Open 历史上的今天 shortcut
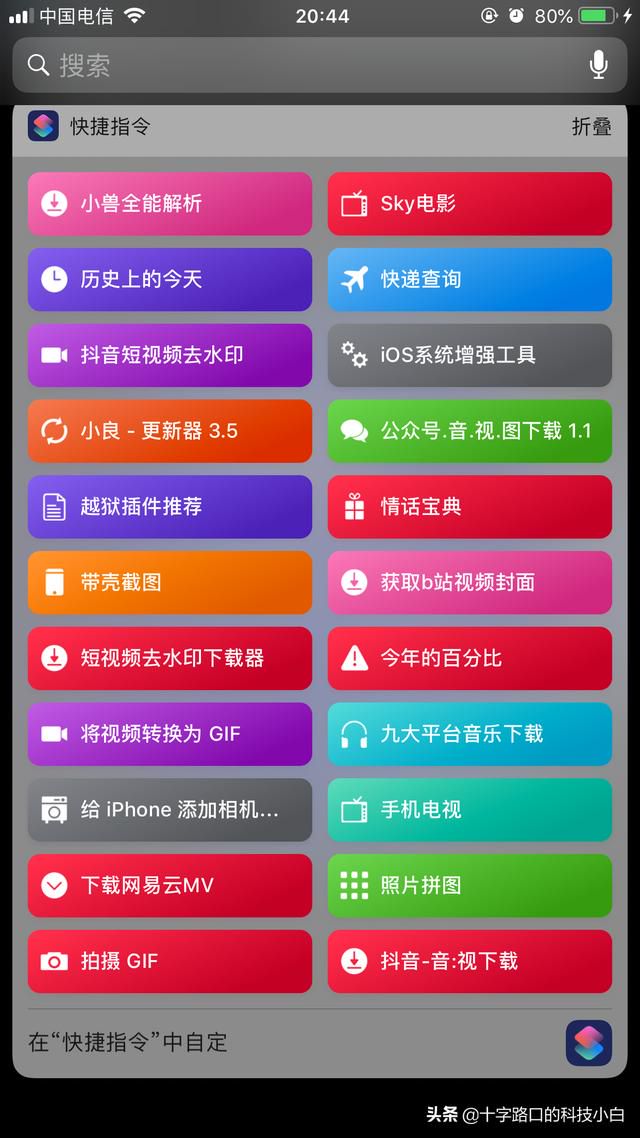640x1138 pixels. pos(170,279)
